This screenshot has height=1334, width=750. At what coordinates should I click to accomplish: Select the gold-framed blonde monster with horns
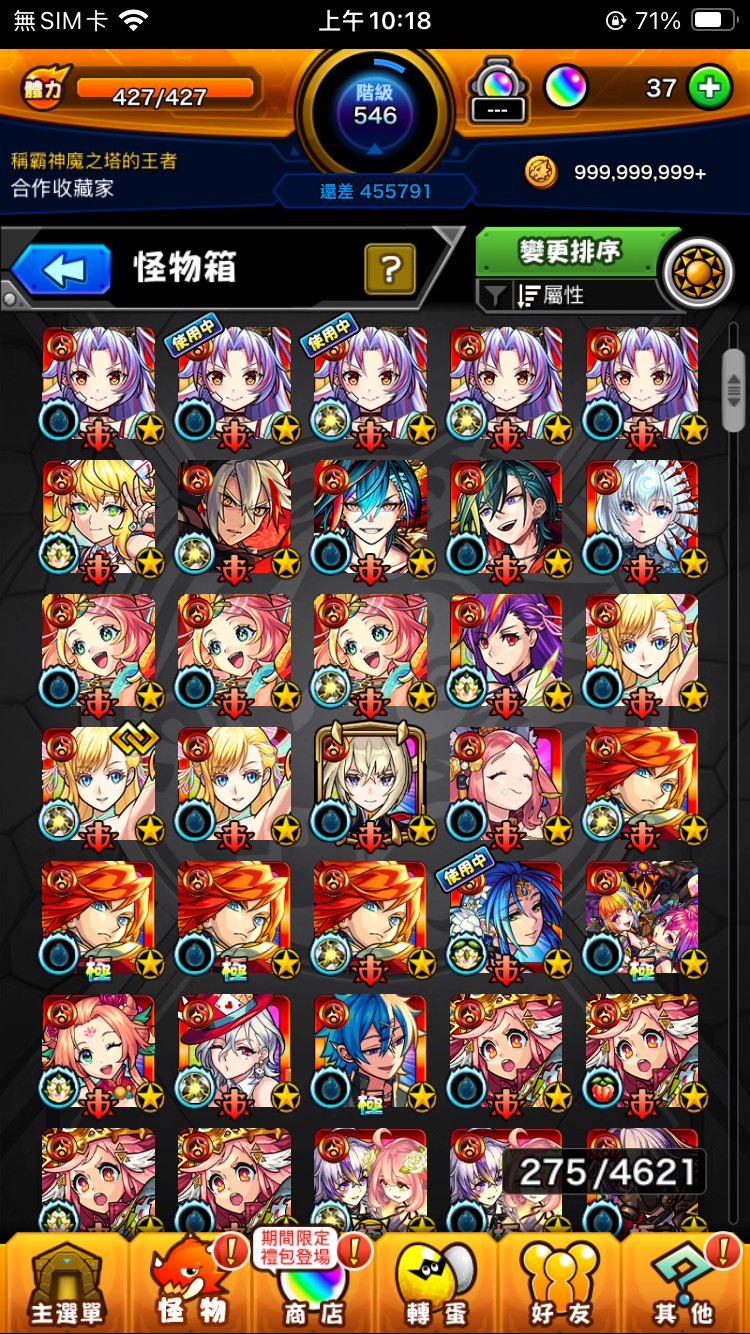click(x=370, y=785)
